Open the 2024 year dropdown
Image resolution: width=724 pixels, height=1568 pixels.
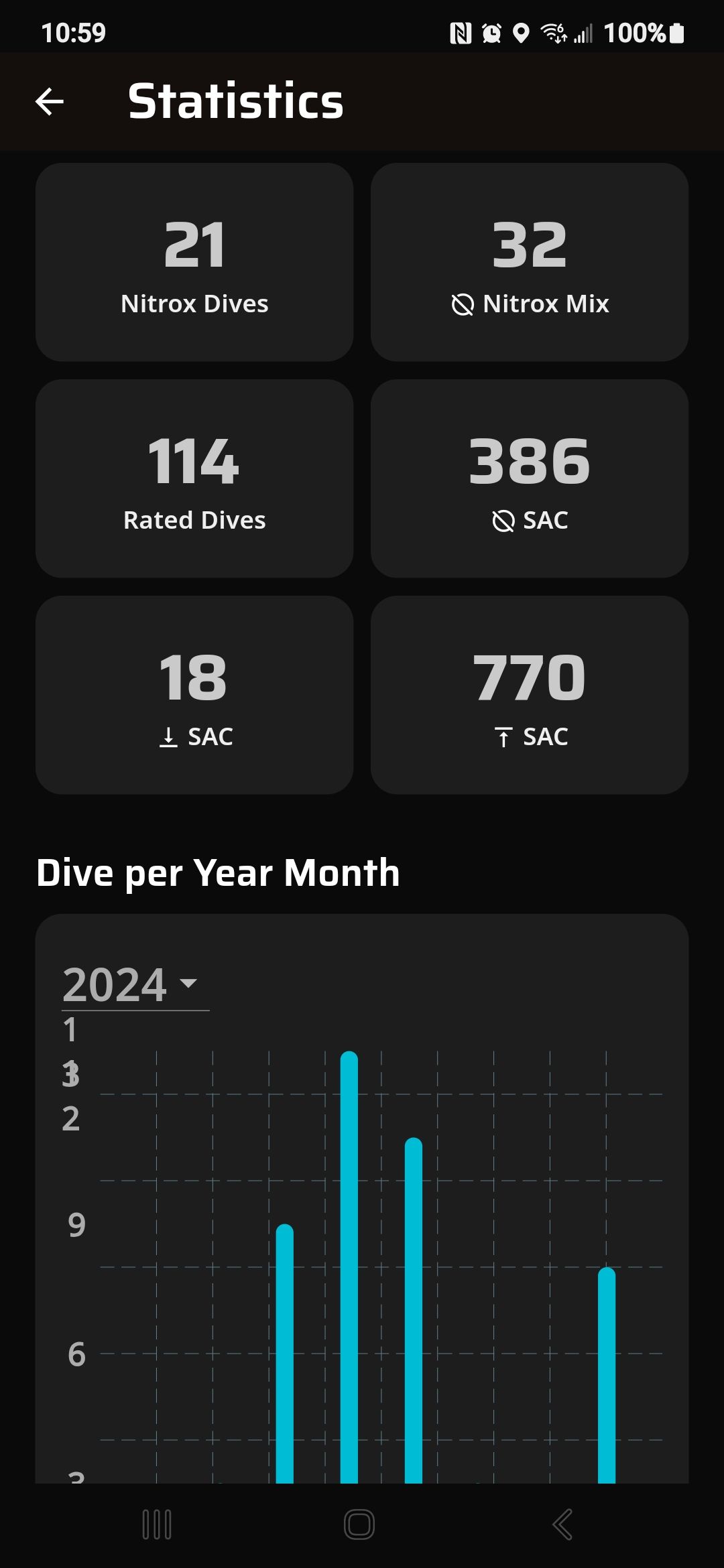[135, 985]
